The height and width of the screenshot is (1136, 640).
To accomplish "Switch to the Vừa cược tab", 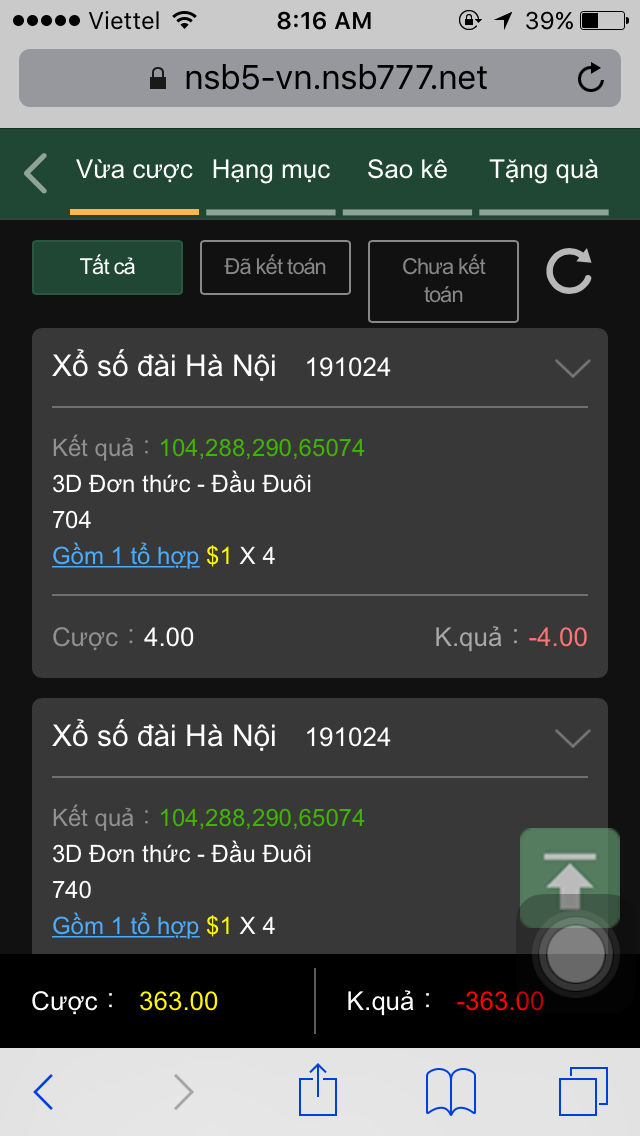I will point(134,170).
